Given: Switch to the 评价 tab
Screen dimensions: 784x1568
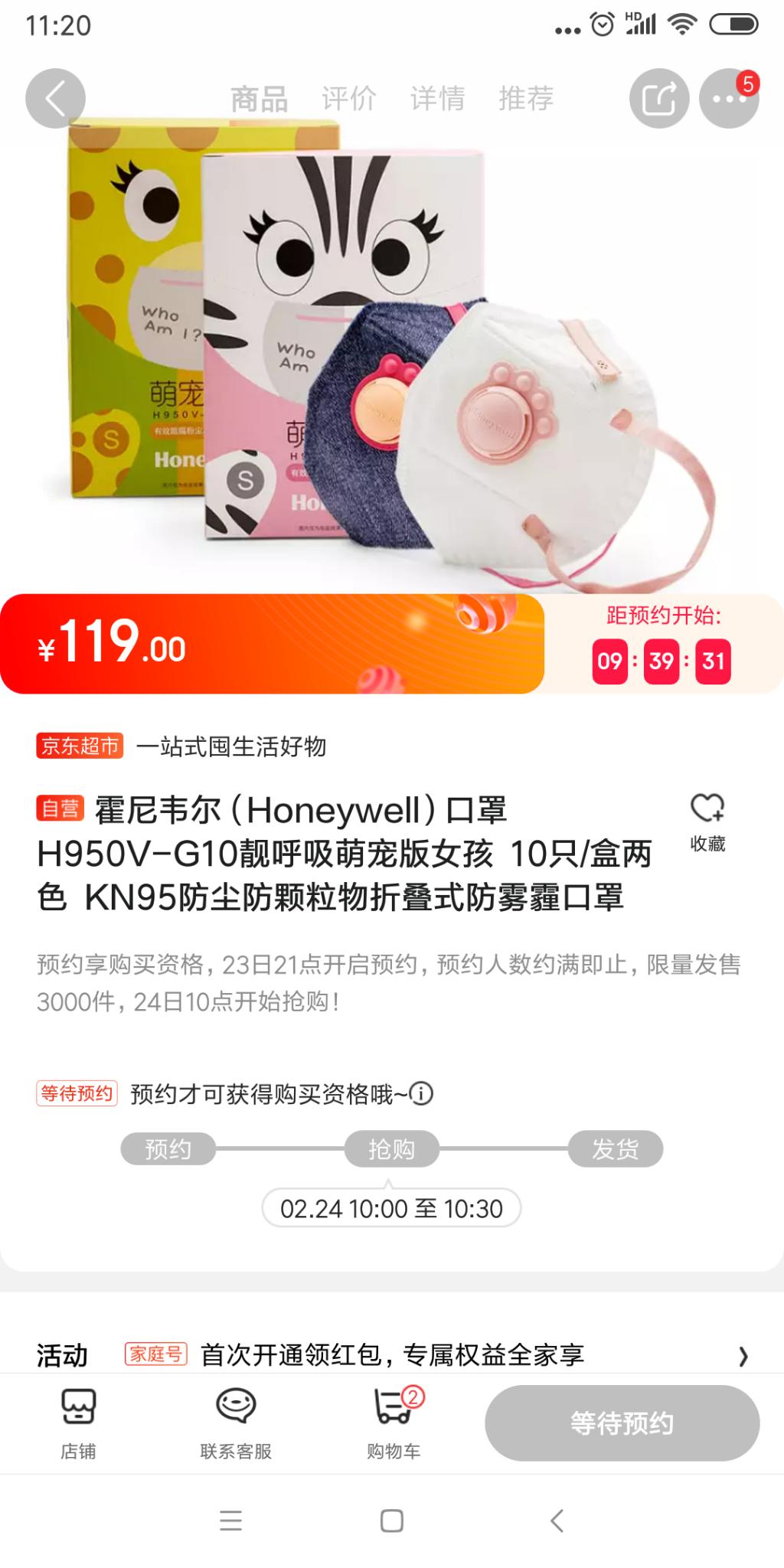Looking at the screenshot, I should [x=348, y=99].
